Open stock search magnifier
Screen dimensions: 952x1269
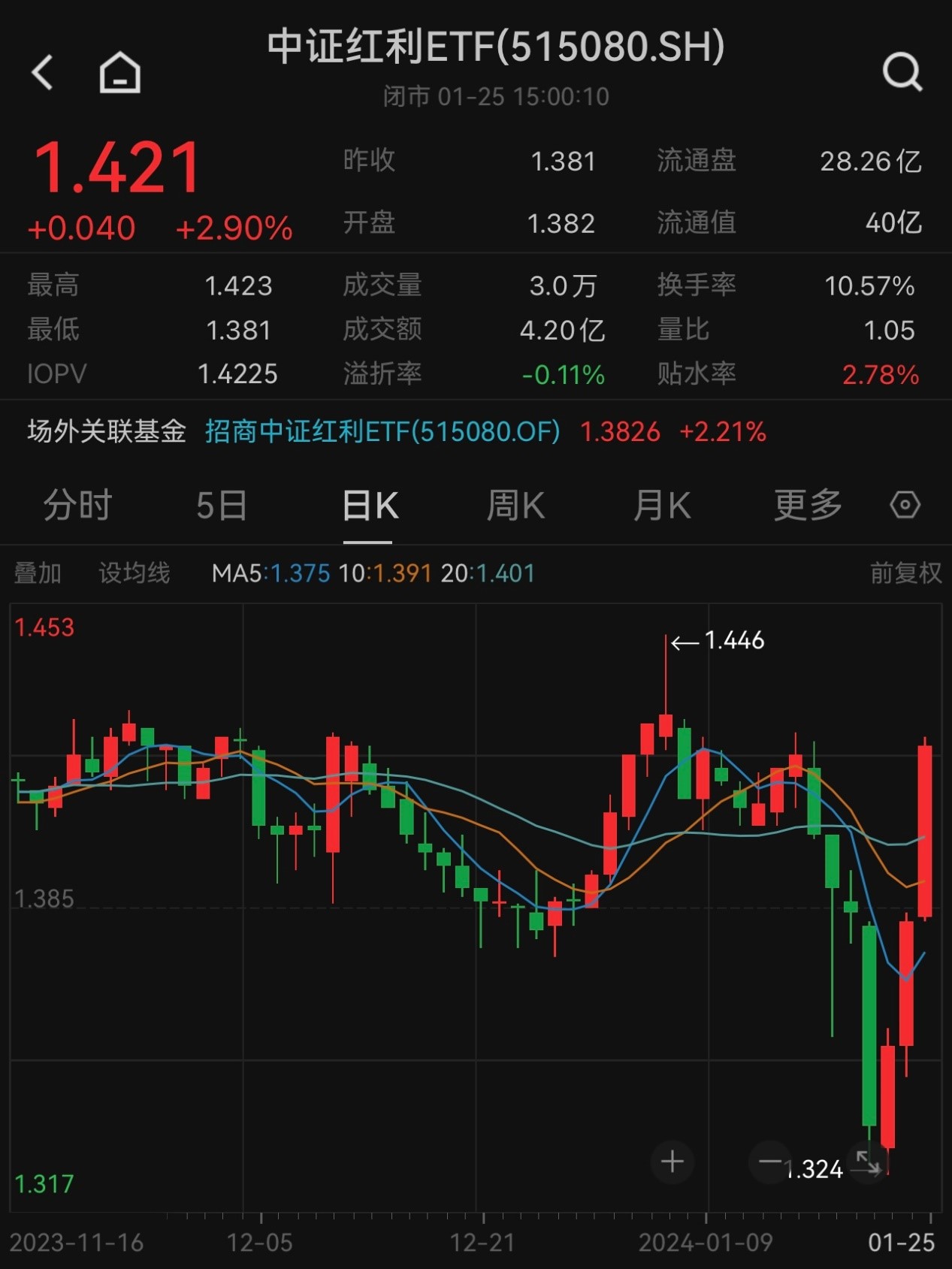[x=901, y=73]
